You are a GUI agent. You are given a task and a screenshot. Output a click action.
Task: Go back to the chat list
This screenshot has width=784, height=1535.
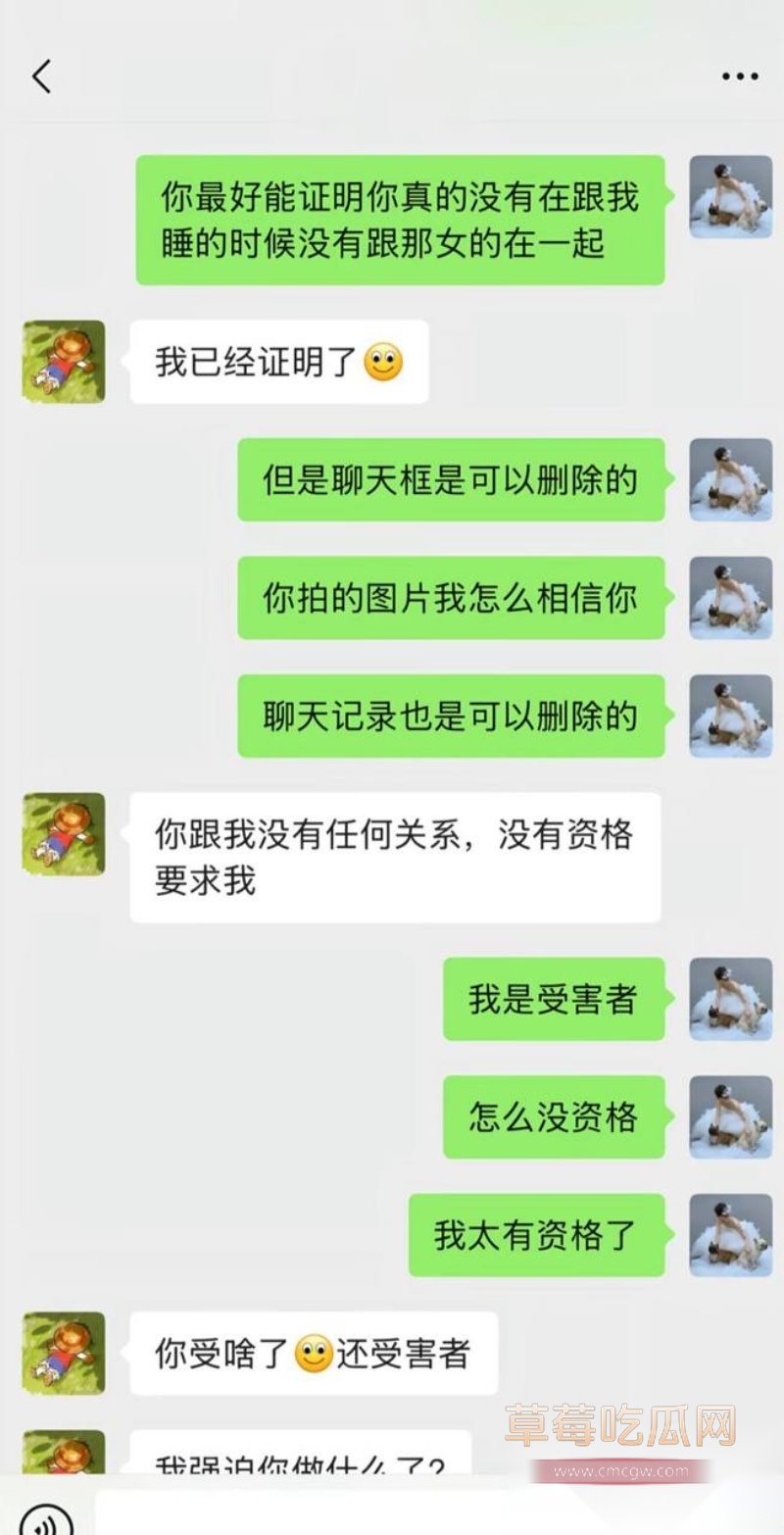(41, 75)
